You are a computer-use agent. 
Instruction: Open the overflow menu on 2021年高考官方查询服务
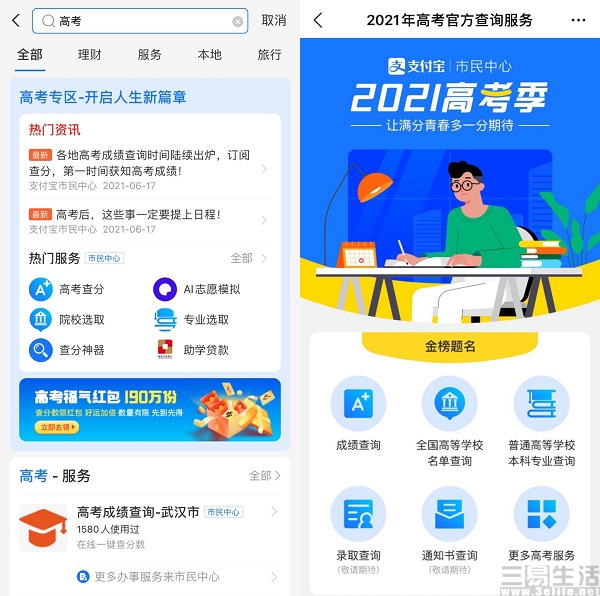pos(578,20)
